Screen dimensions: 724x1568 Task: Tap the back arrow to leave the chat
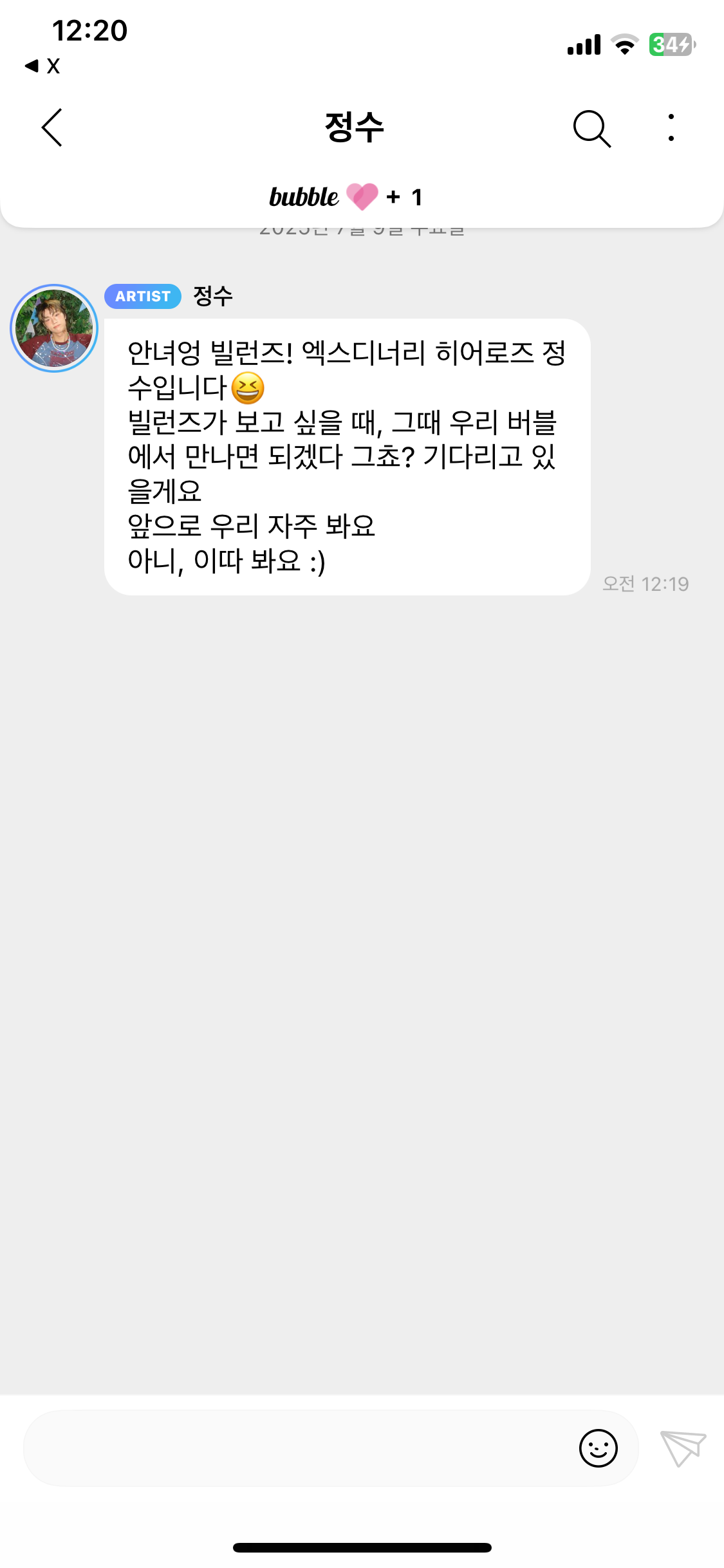52,127
